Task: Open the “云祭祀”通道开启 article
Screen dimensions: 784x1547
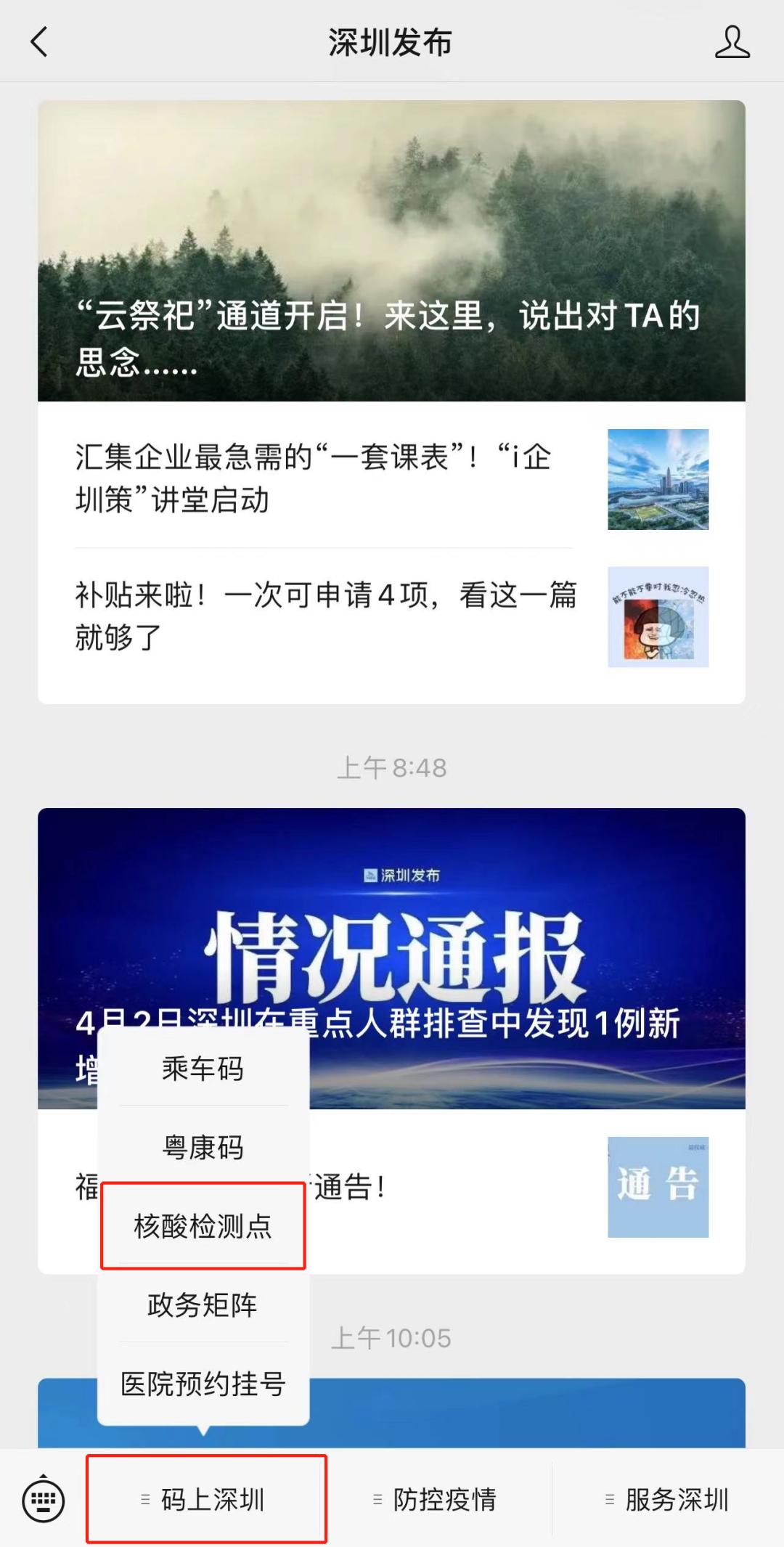Action: pos(391,250)
